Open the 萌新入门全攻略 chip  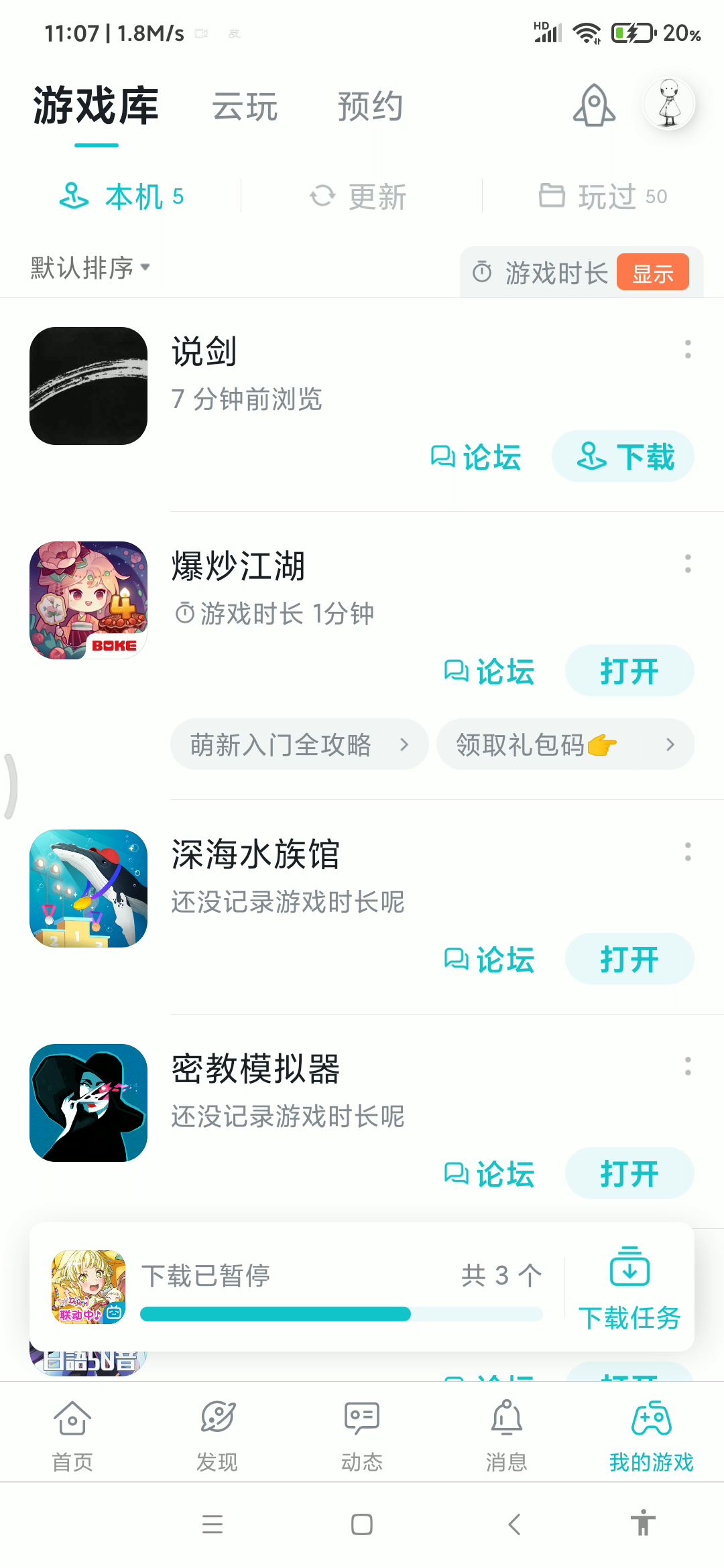[299, 744]
